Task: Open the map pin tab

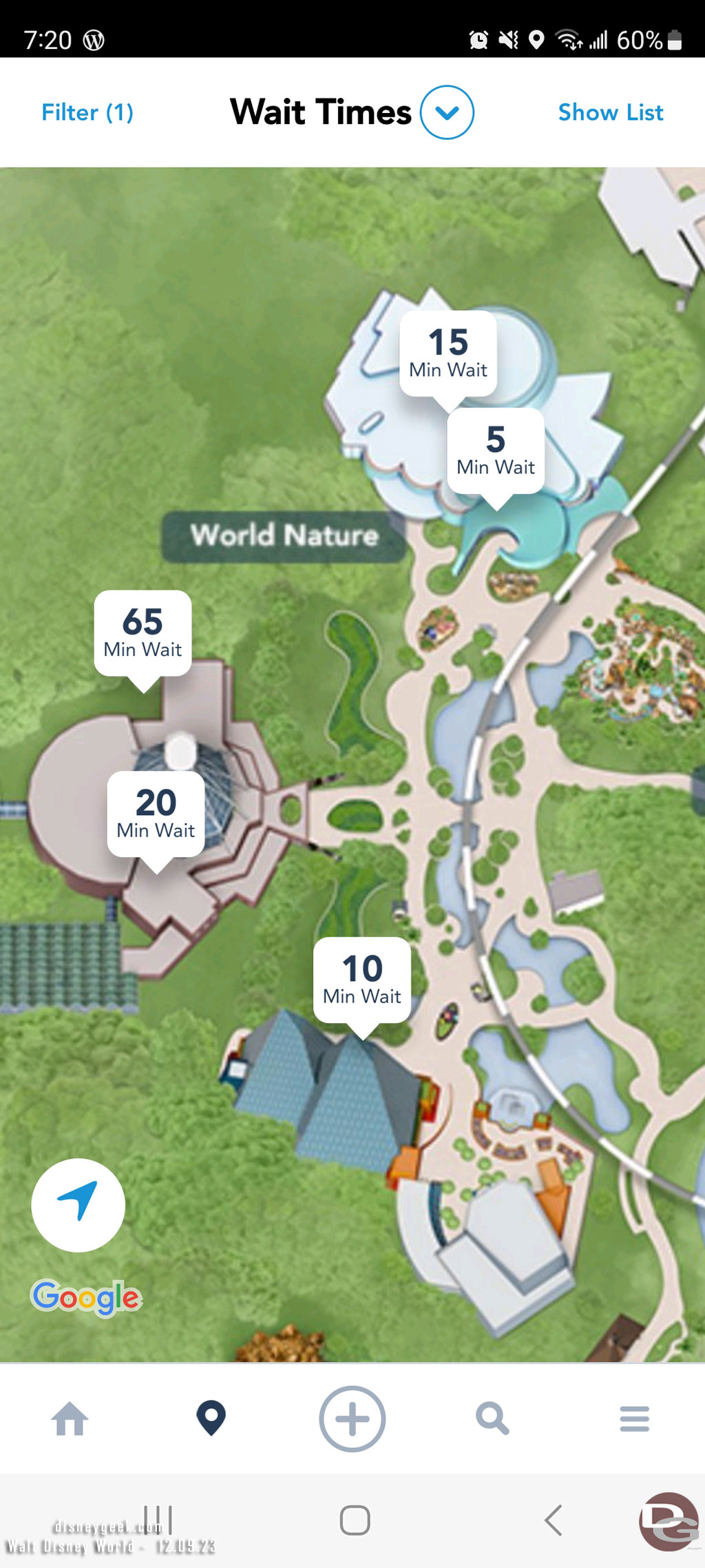Action: [x=211, y=1419]
